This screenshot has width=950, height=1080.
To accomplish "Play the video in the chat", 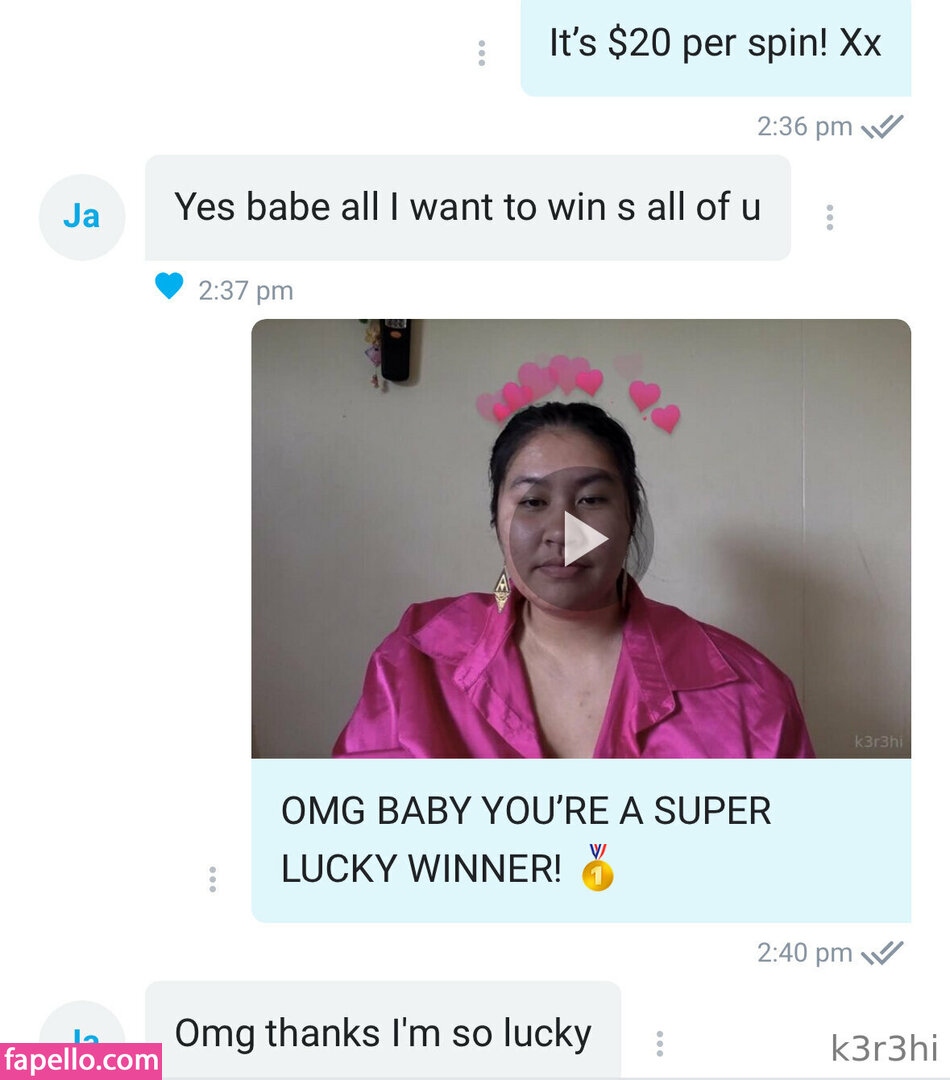I will [585, 540].
